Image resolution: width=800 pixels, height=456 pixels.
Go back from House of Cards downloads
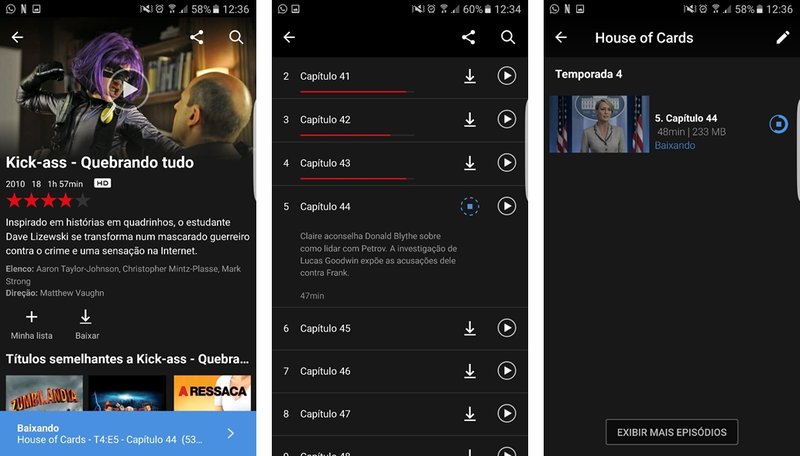(561, 38)
